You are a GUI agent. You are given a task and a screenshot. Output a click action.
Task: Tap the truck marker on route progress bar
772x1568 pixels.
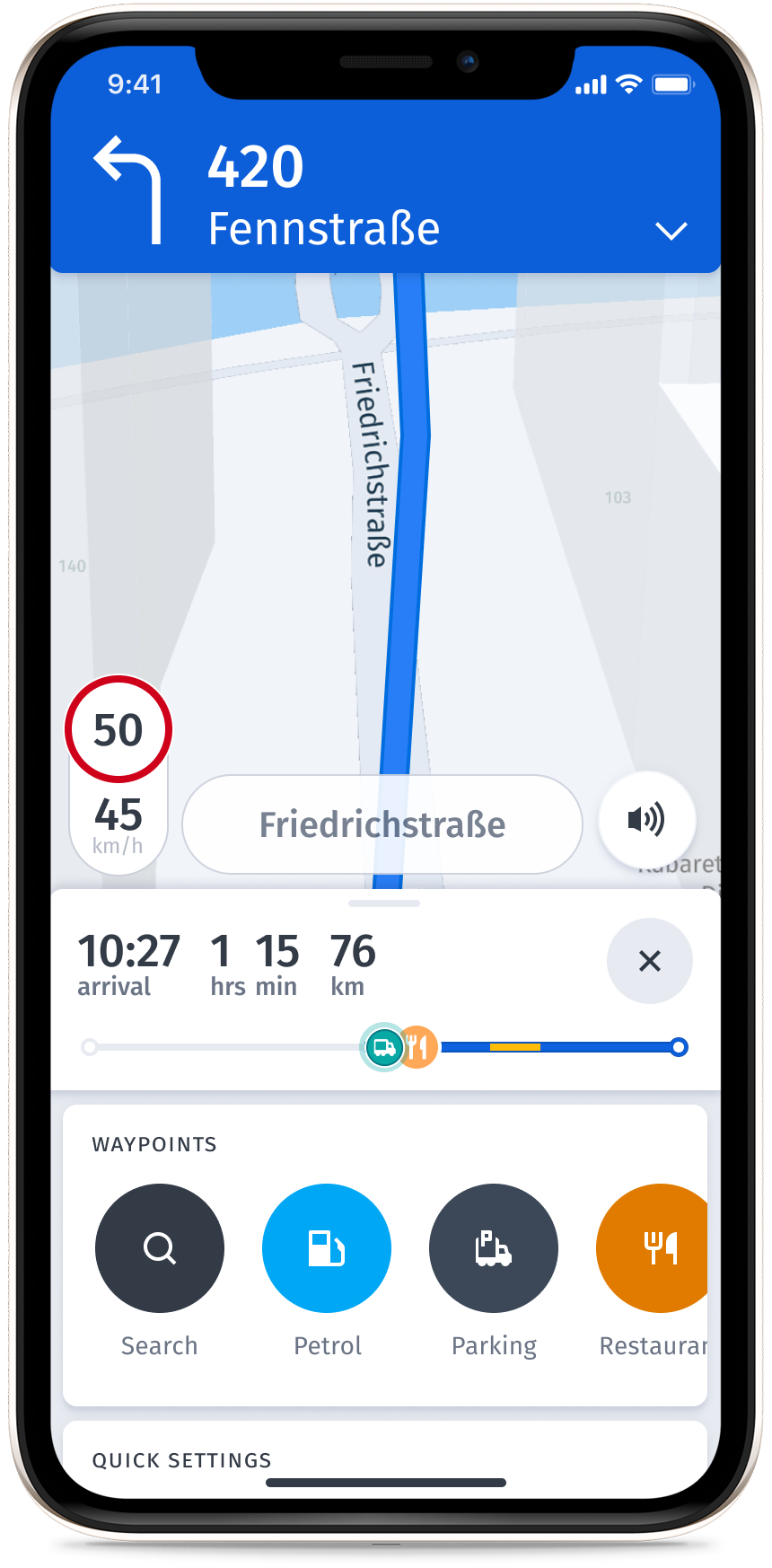tap(383, 1047)
